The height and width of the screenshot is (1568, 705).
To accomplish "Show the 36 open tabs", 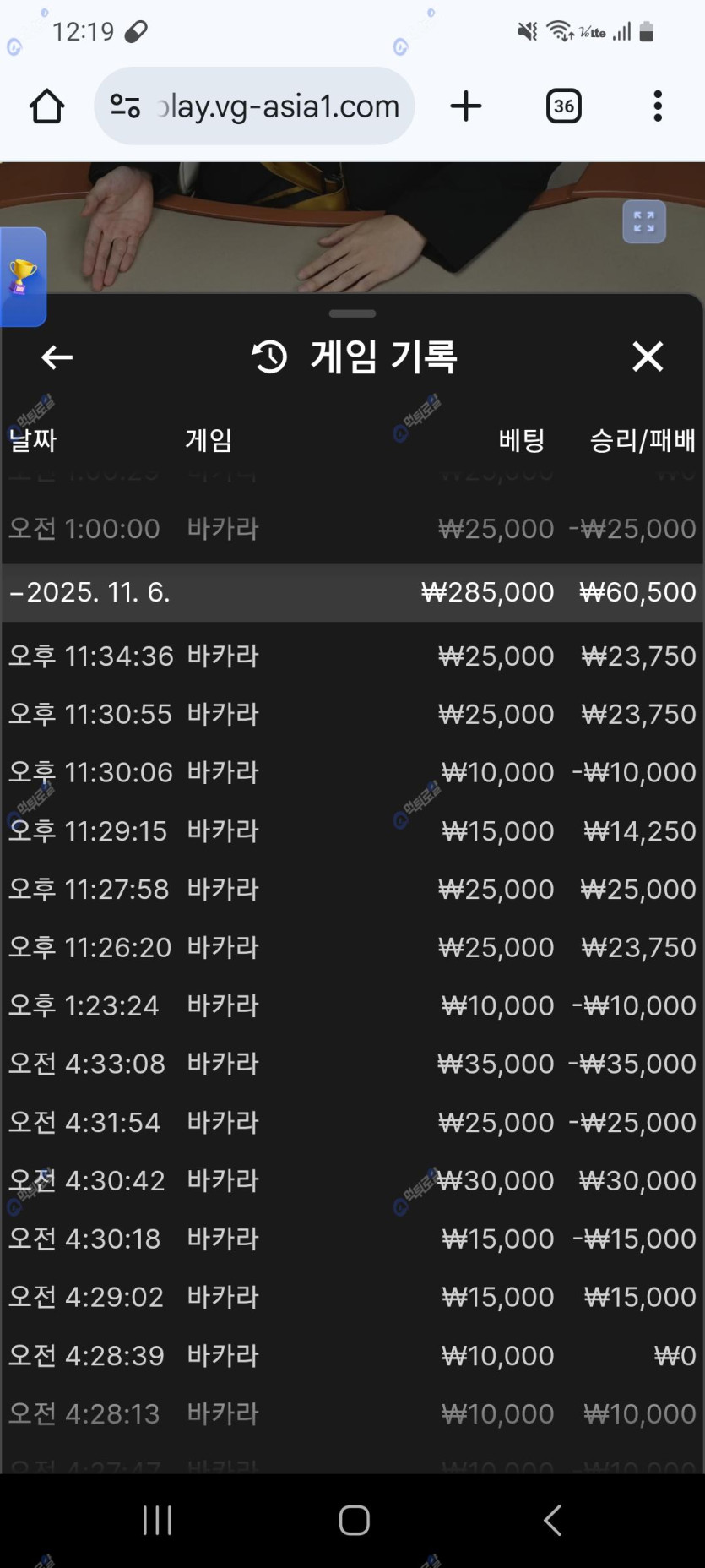I will click(563, 106).
